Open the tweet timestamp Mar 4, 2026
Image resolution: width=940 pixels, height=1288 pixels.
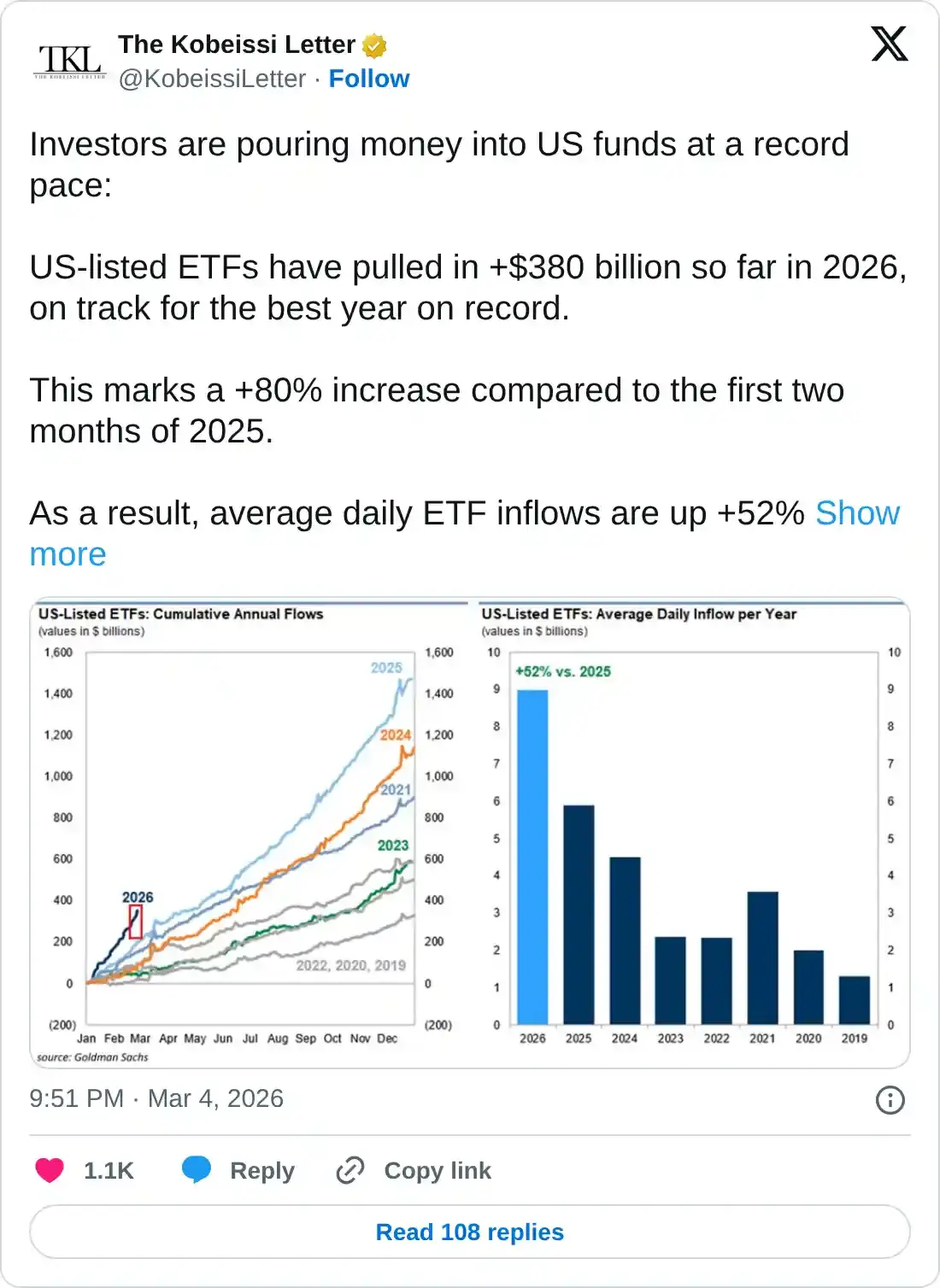156,1098
